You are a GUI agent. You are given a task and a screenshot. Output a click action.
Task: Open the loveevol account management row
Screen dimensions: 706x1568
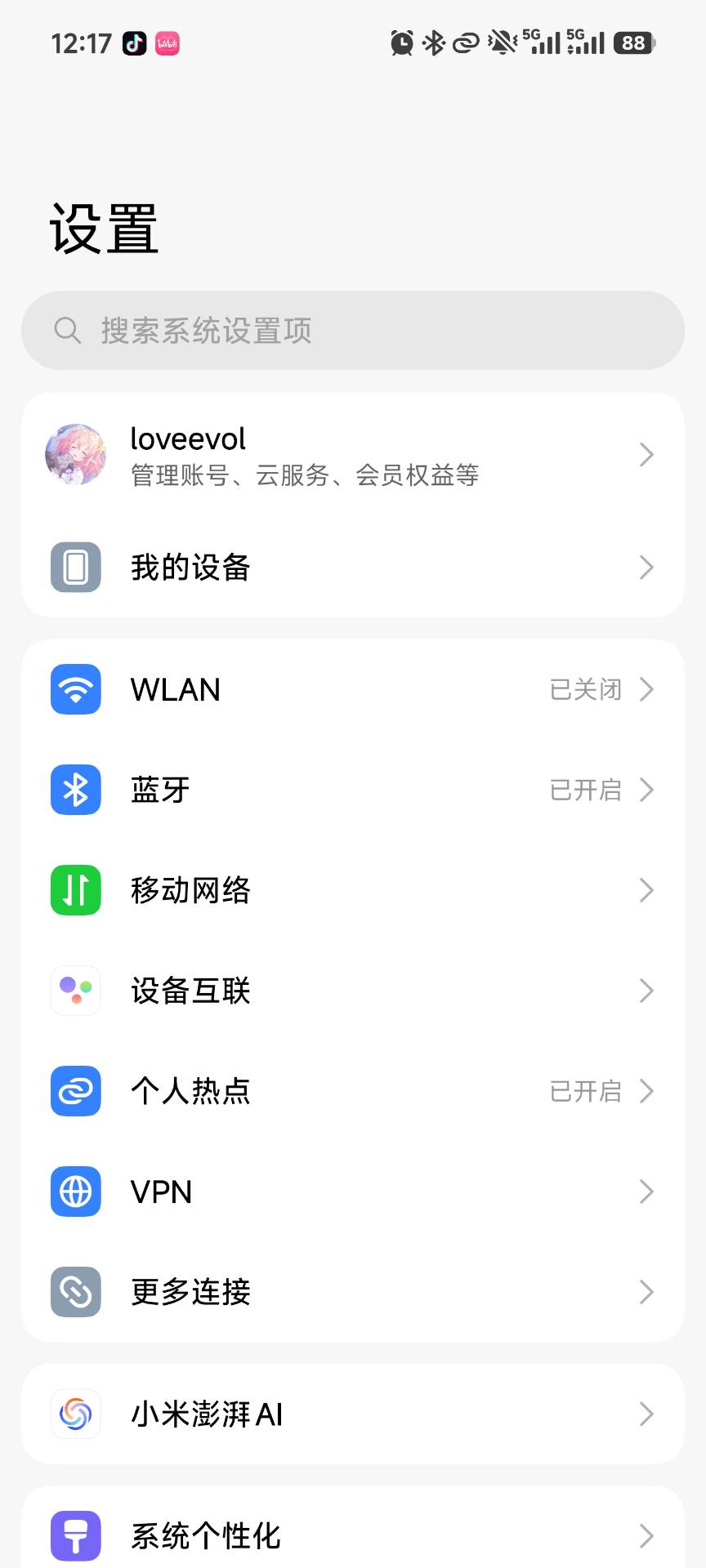point(353,455)
